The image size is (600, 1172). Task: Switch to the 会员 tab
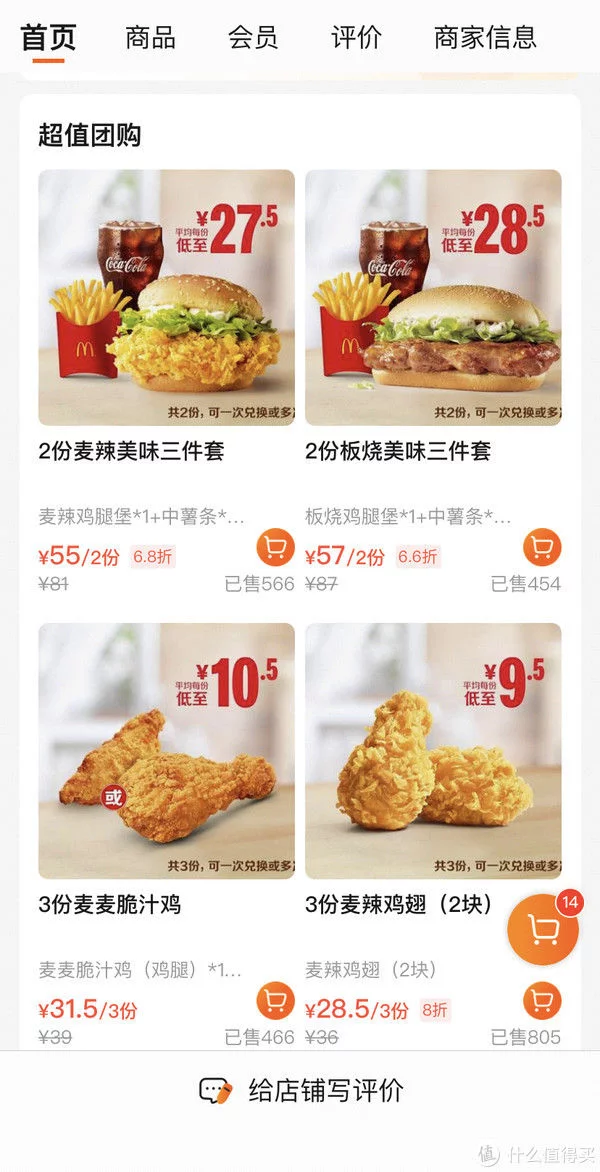pyautogui.click(x=253, y=37)
